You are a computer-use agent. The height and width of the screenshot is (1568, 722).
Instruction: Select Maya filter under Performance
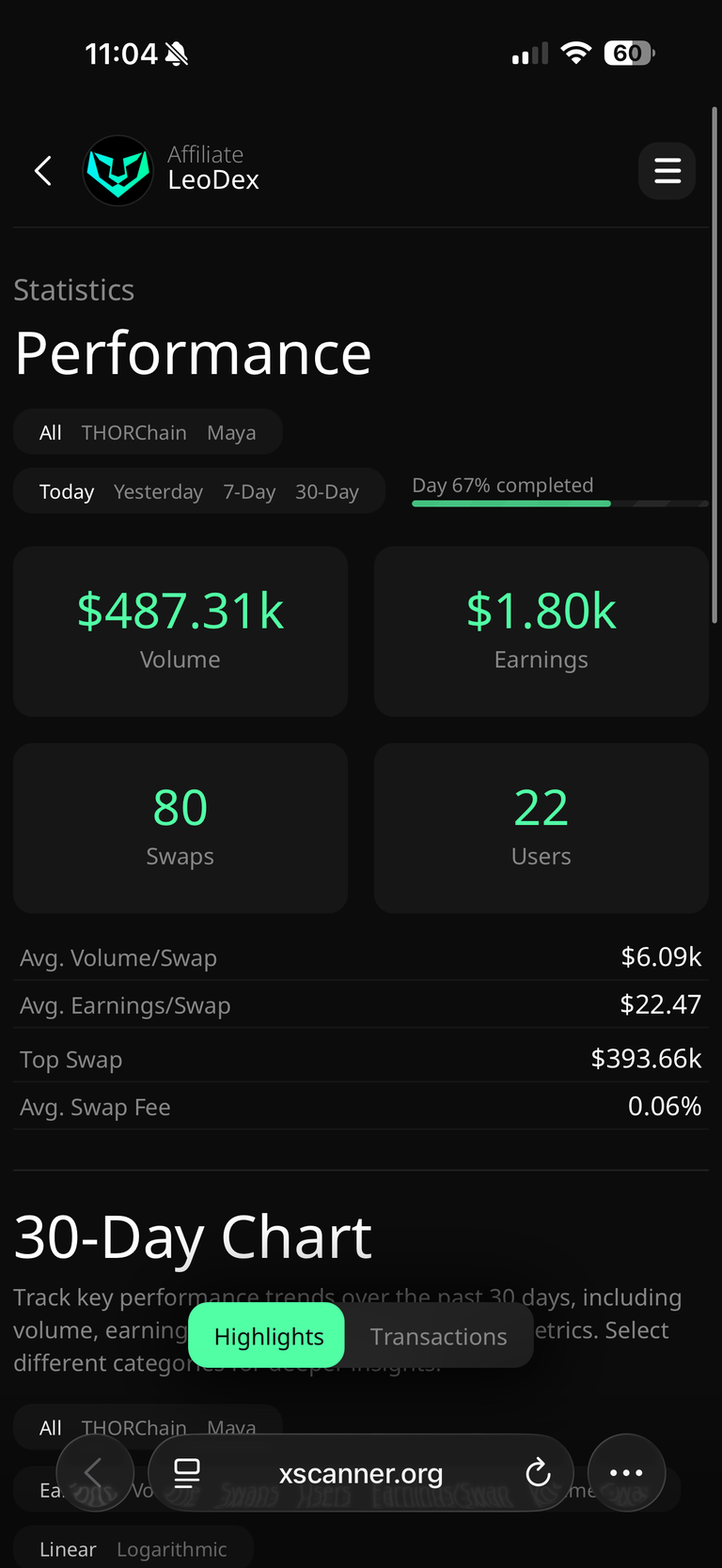pos(231,433)
